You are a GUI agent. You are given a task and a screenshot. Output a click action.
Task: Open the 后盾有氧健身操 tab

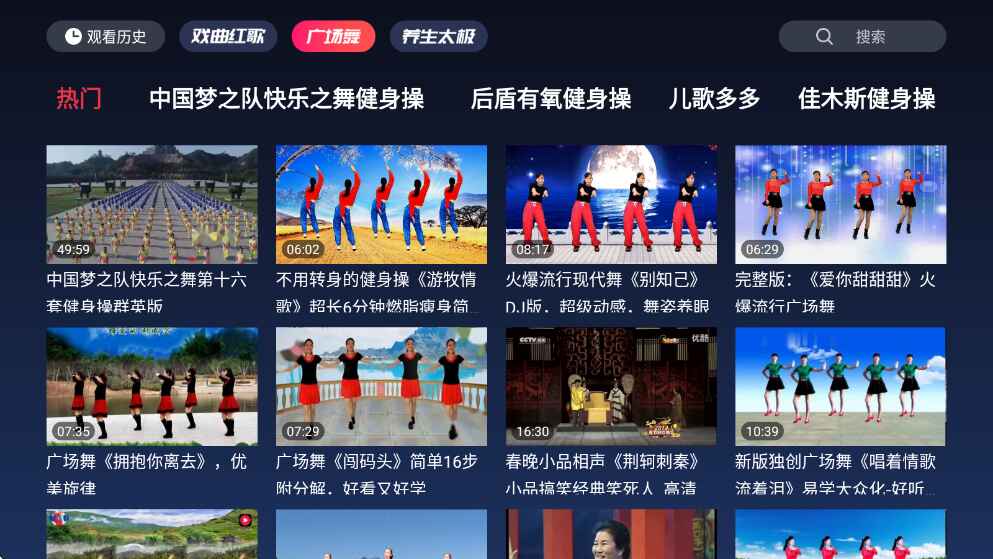(x=551, y=99)
